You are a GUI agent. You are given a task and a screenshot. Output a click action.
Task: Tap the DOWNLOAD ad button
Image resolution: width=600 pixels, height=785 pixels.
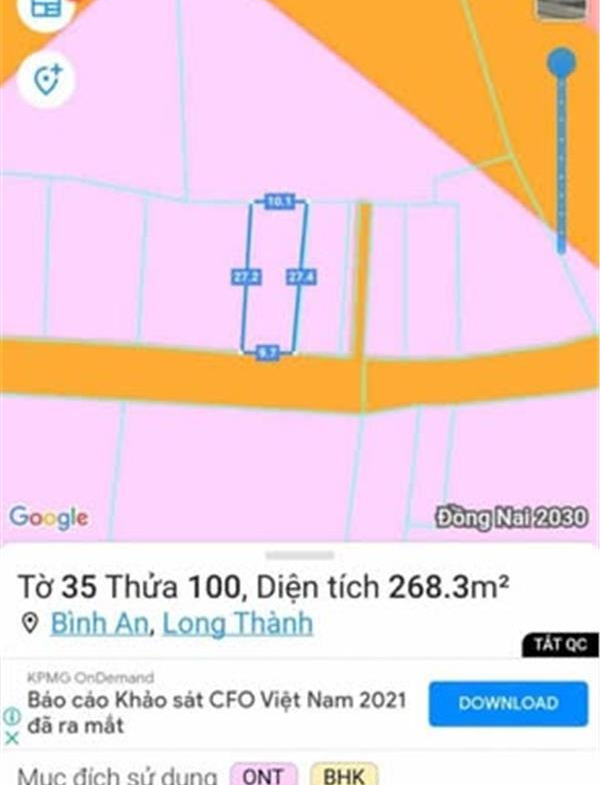508,703
